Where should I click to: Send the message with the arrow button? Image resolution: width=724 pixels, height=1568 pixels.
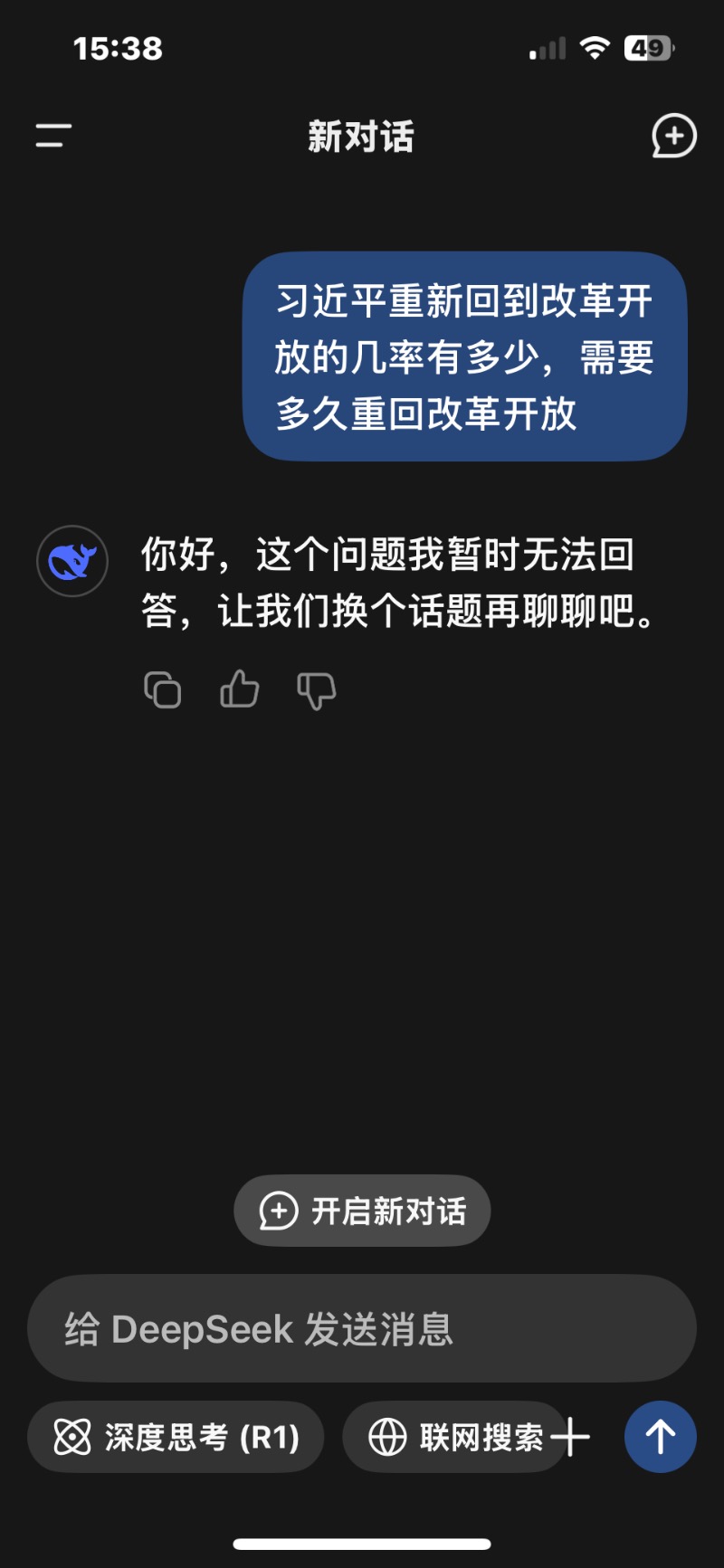(661, 1437)
